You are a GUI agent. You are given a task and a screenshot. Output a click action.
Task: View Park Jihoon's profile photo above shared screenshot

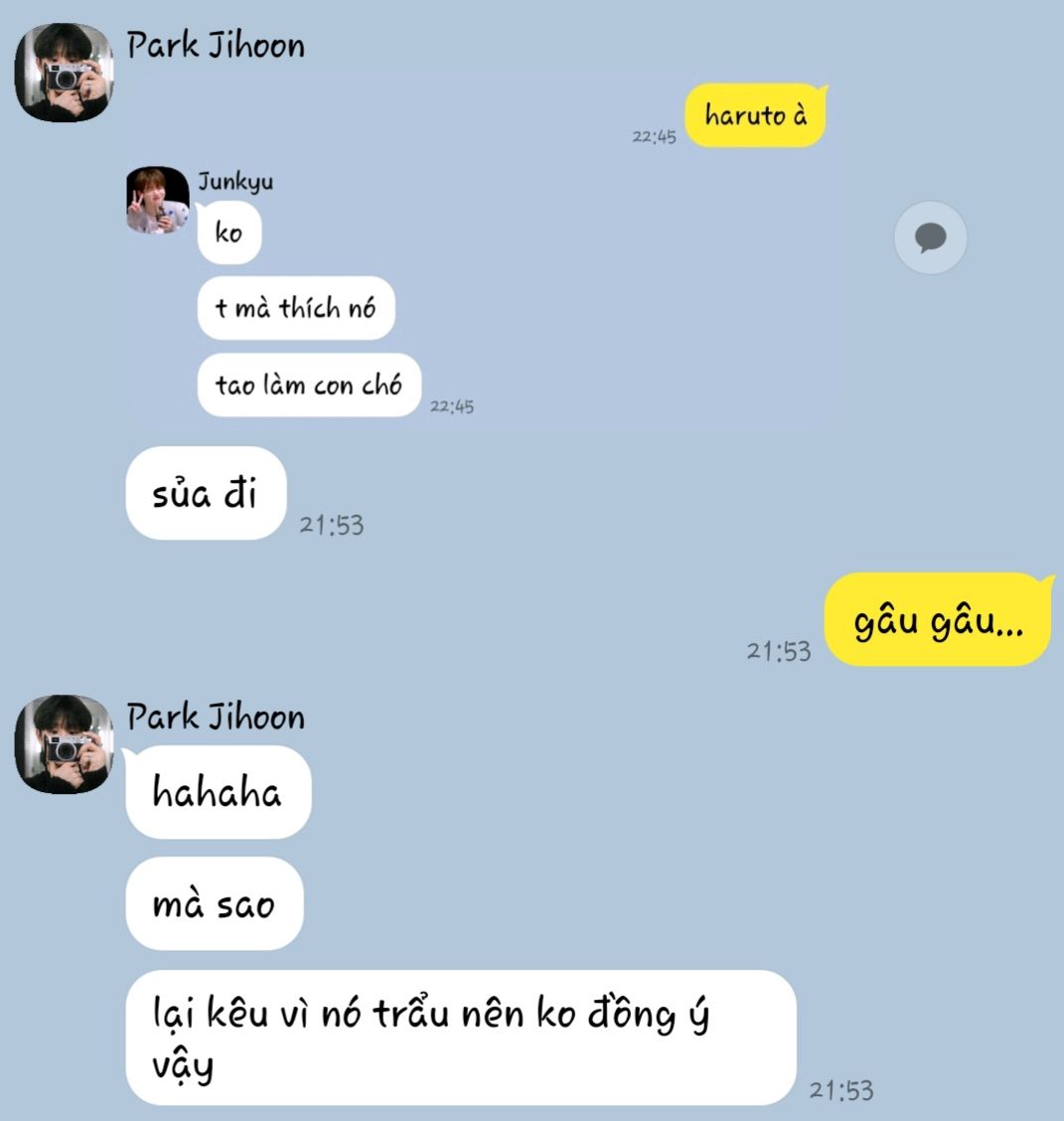pos(64,73)
